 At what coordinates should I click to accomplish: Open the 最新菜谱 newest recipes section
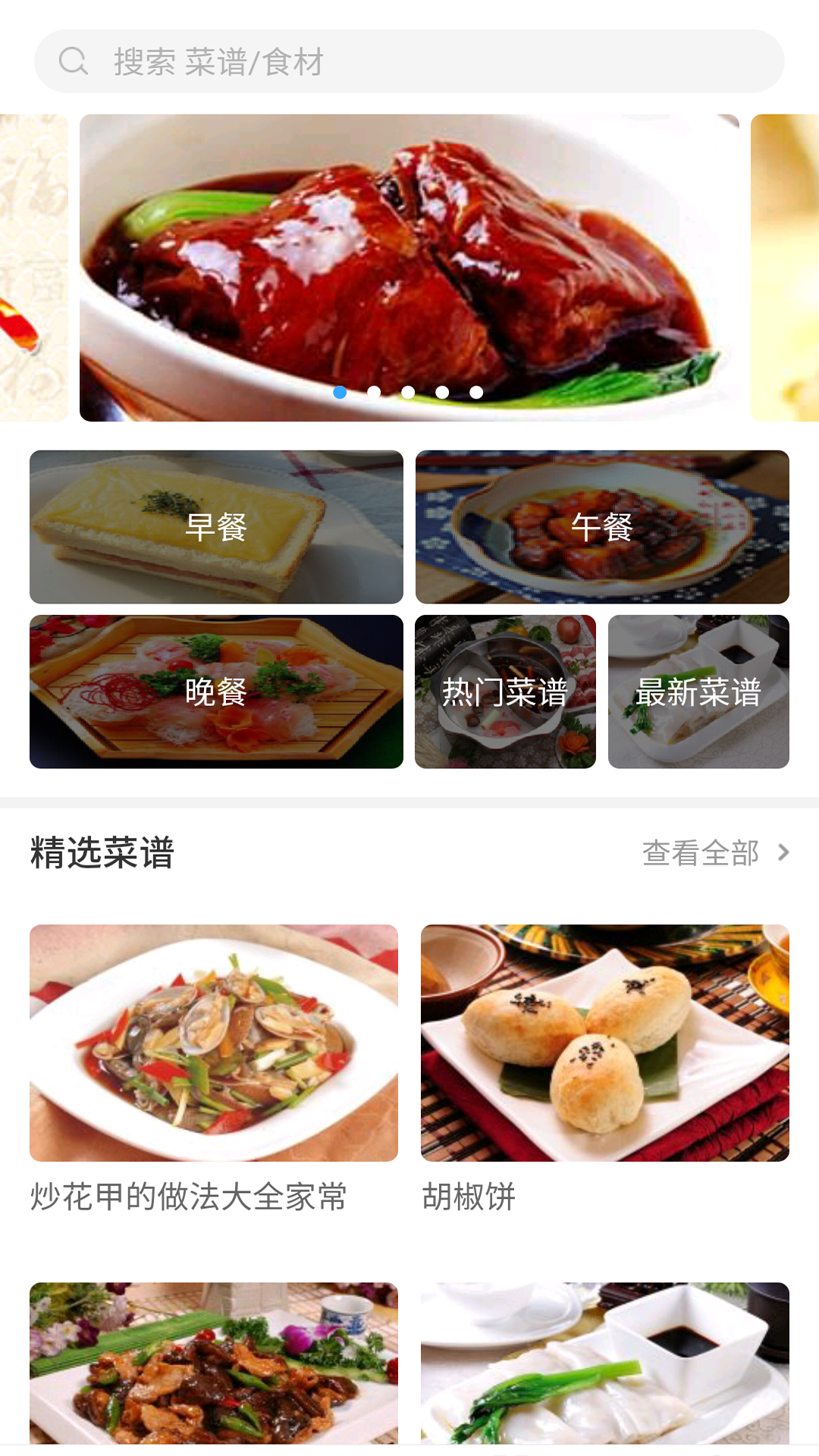click(x=699, y=692)
